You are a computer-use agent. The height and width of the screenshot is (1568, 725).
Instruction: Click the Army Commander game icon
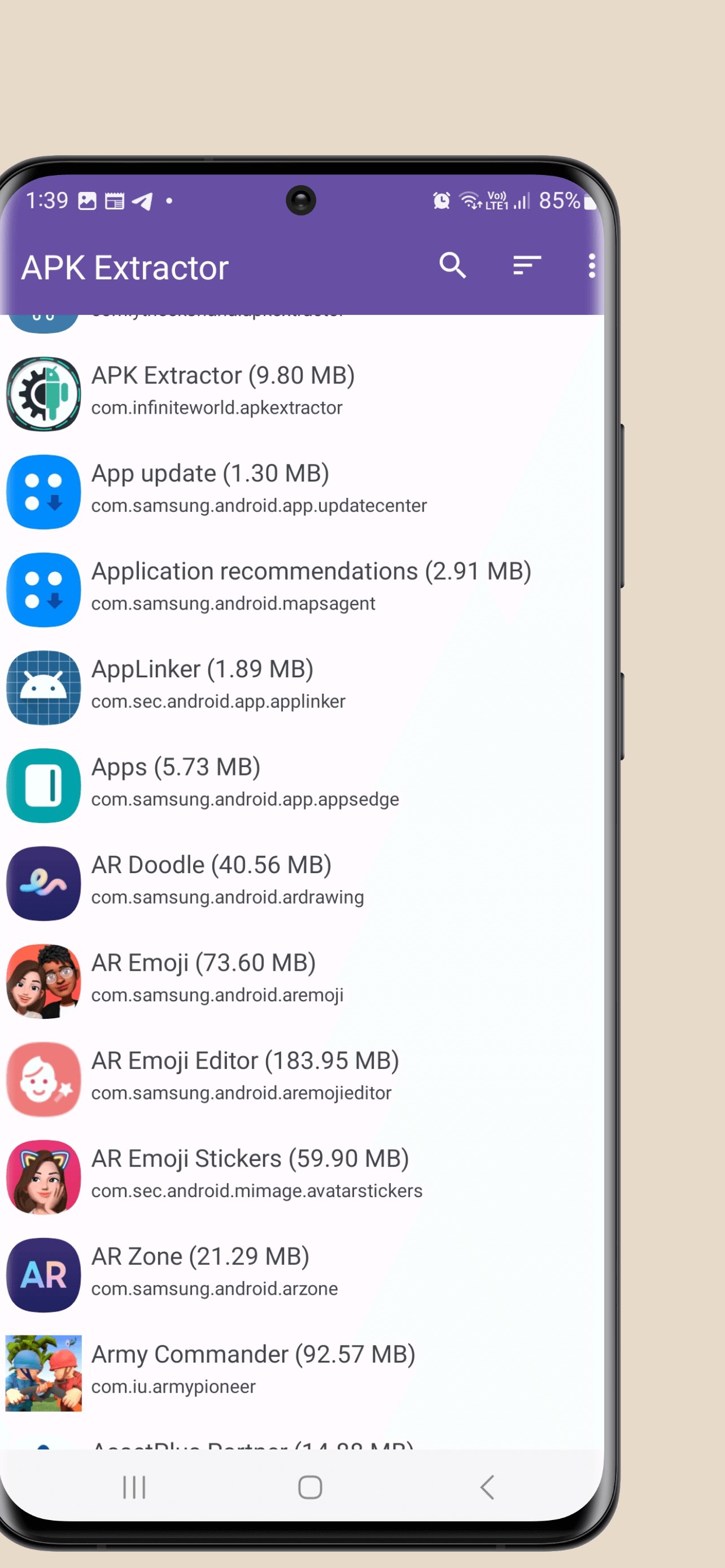coord(43,1374)
